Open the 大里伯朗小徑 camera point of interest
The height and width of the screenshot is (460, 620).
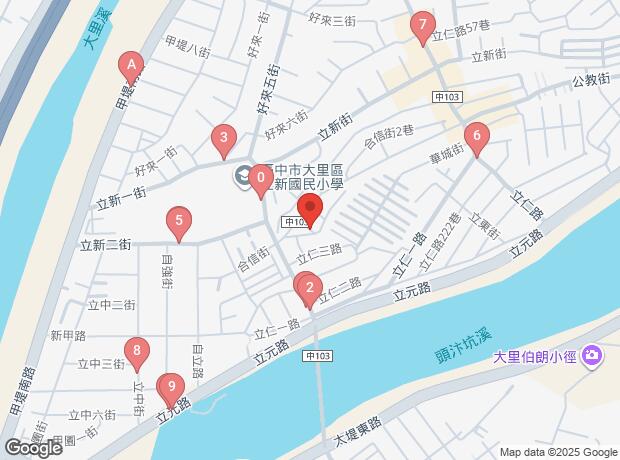591,356
